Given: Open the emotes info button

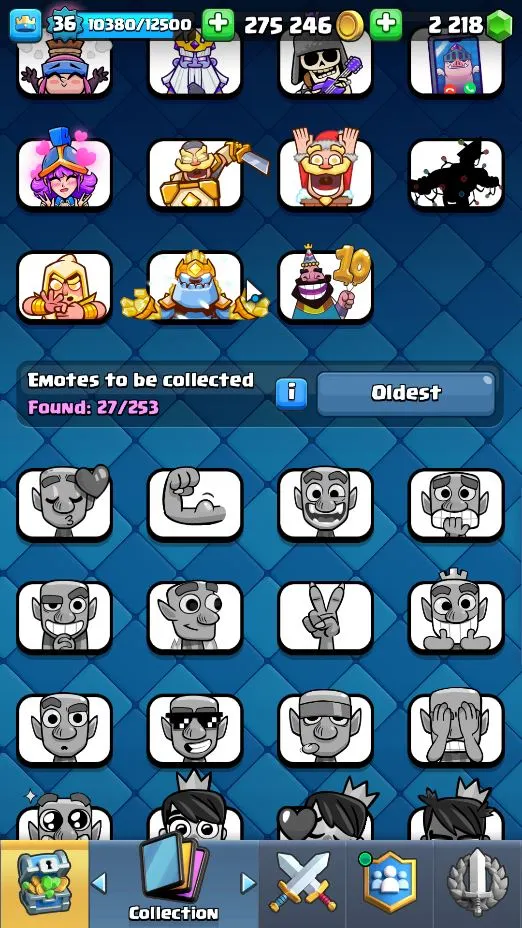Looking at the screenshot, I should click(x=291, y=394).
